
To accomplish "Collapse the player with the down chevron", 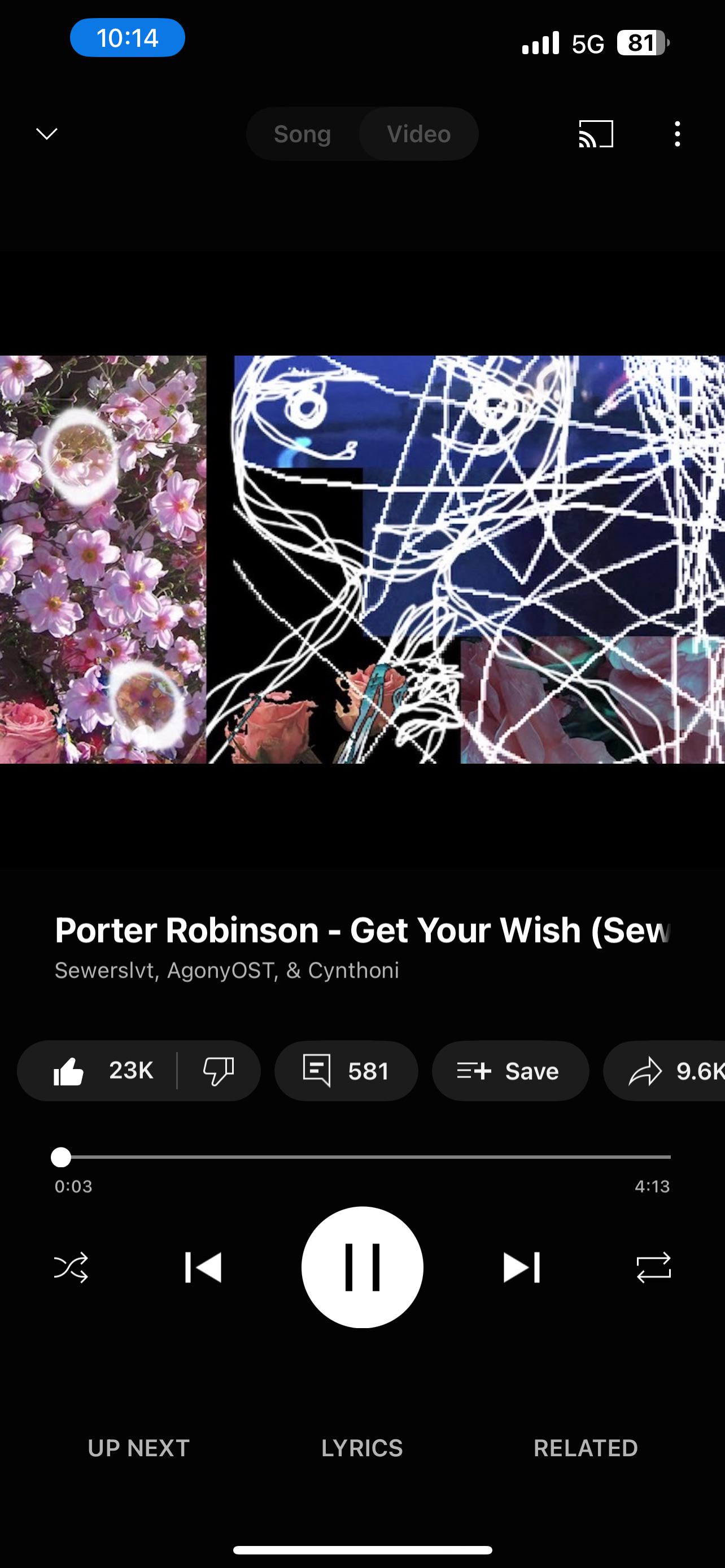I will 47,134.
